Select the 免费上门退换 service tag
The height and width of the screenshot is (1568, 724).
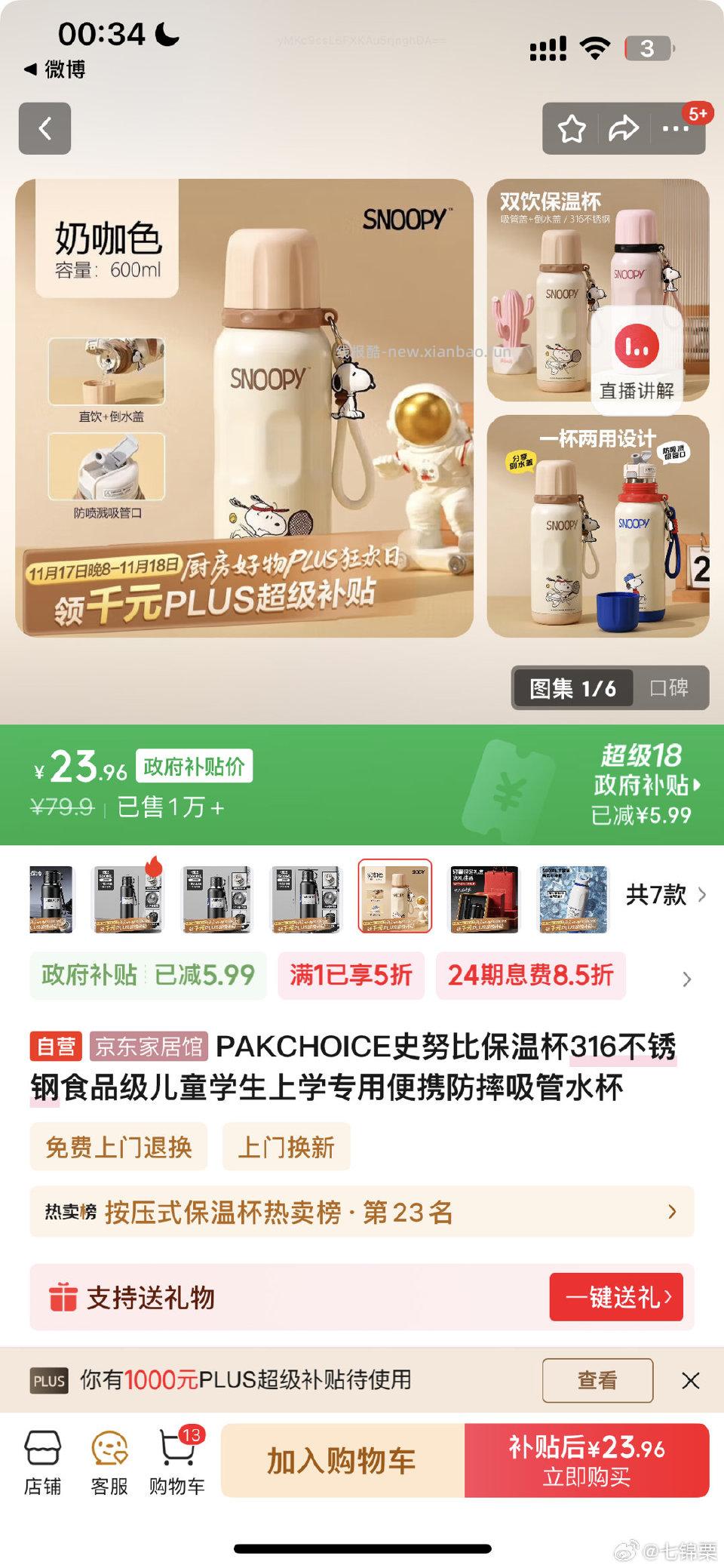pyautogui.click(x=121, y=1146)
